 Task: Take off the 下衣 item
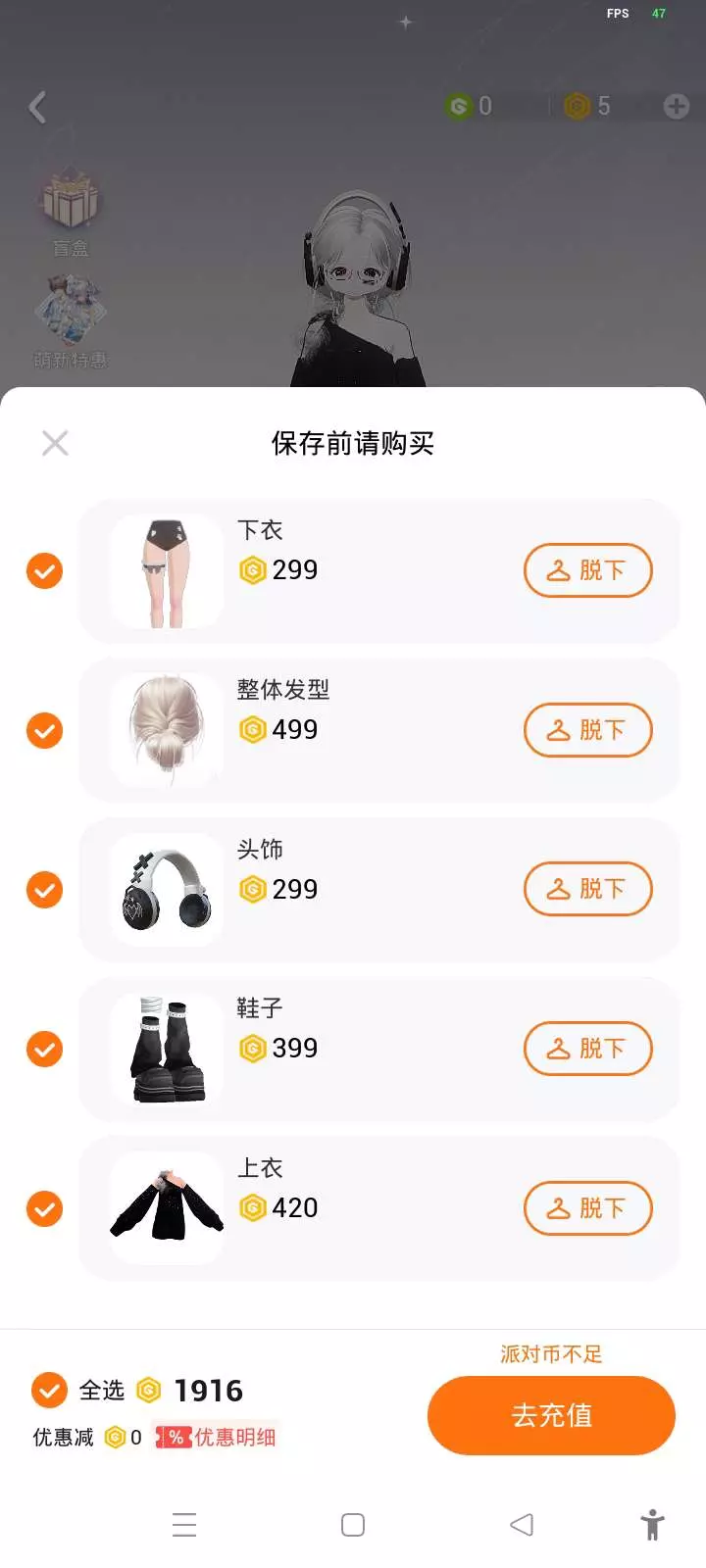(x=587, y=570)
